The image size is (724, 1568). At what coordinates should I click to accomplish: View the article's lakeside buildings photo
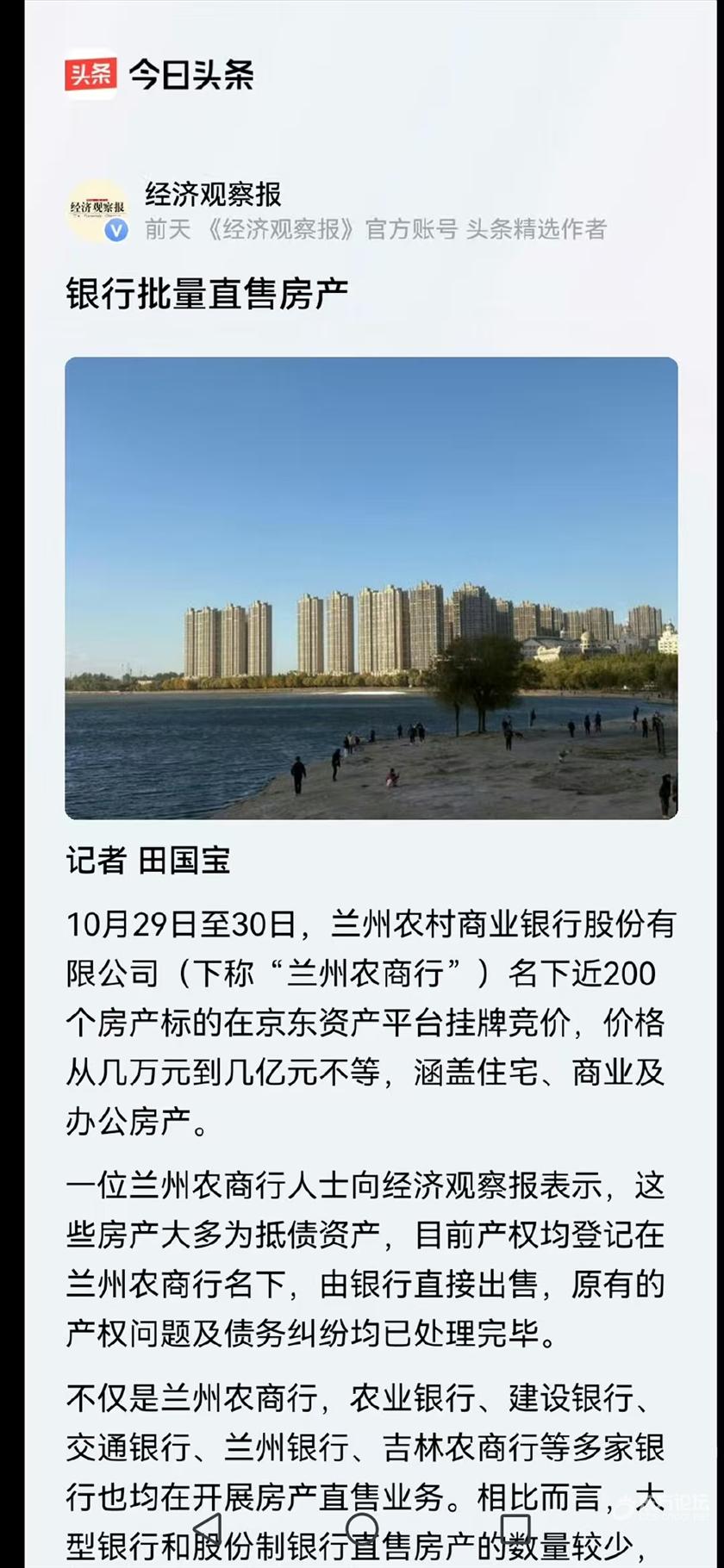click(371, 588)
